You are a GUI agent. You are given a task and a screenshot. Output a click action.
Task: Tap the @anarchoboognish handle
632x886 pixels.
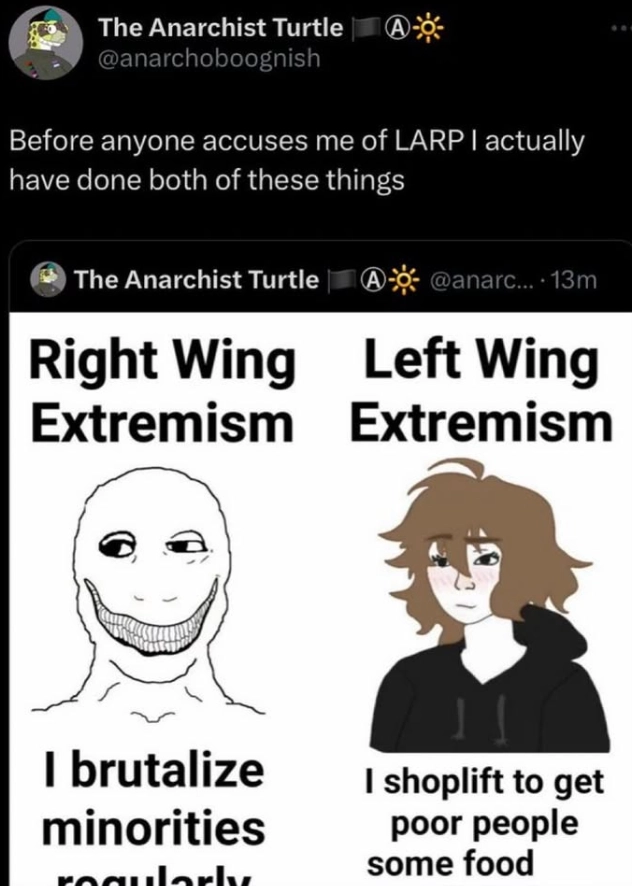coord(209,58)
